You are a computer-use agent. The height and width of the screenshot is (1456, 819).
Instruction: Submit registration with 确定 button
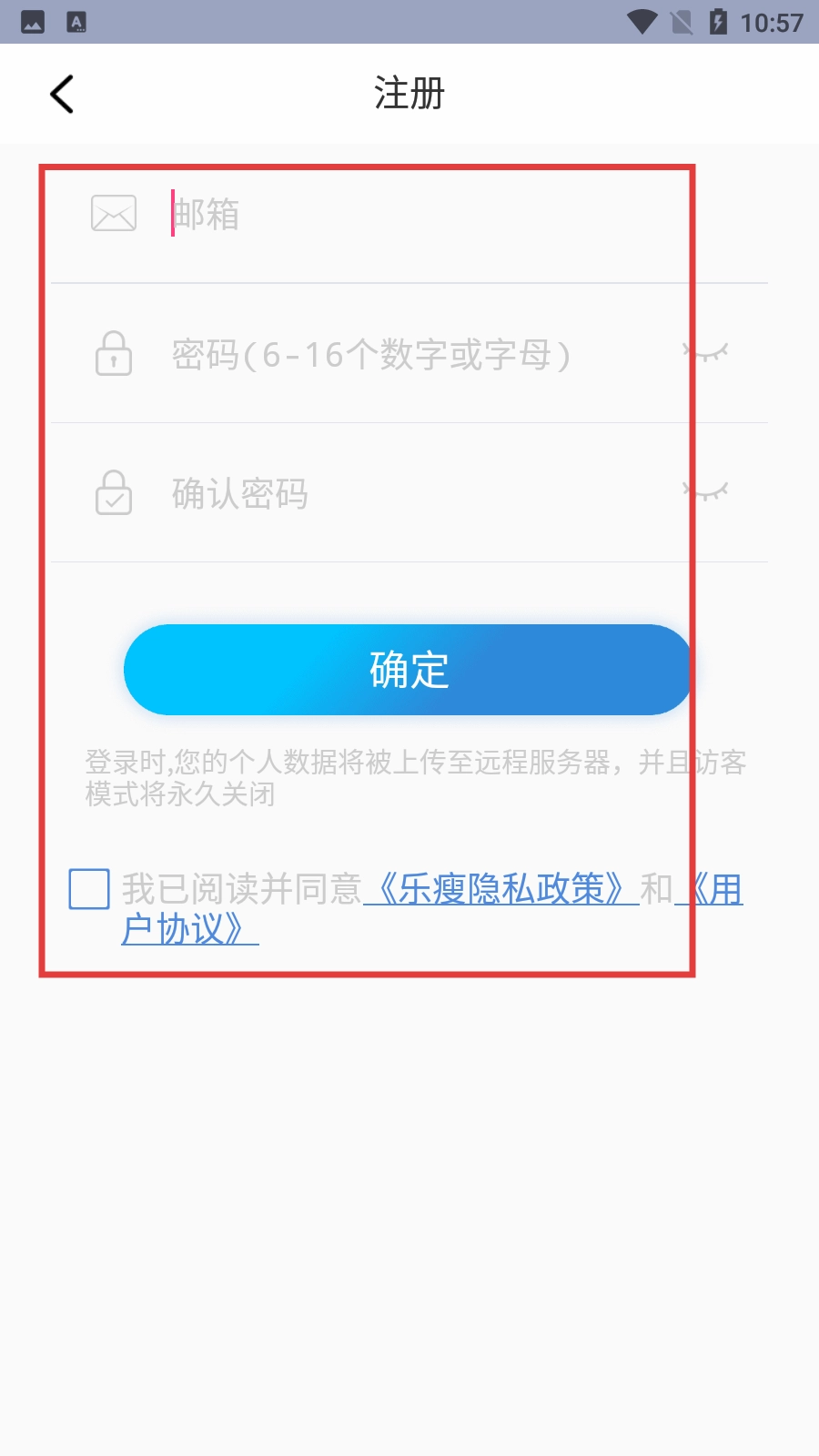409,670
